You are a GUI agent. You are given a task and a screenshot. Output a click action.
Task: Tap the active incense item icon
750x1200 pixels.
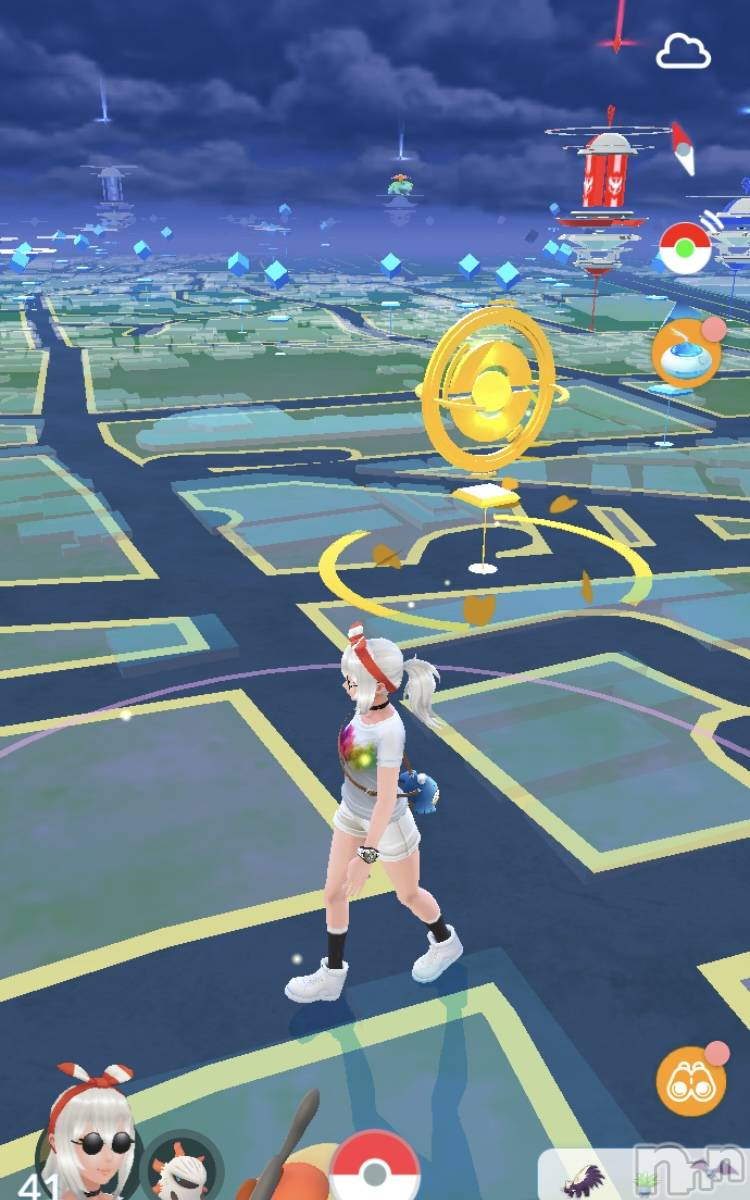coord(684,353)
